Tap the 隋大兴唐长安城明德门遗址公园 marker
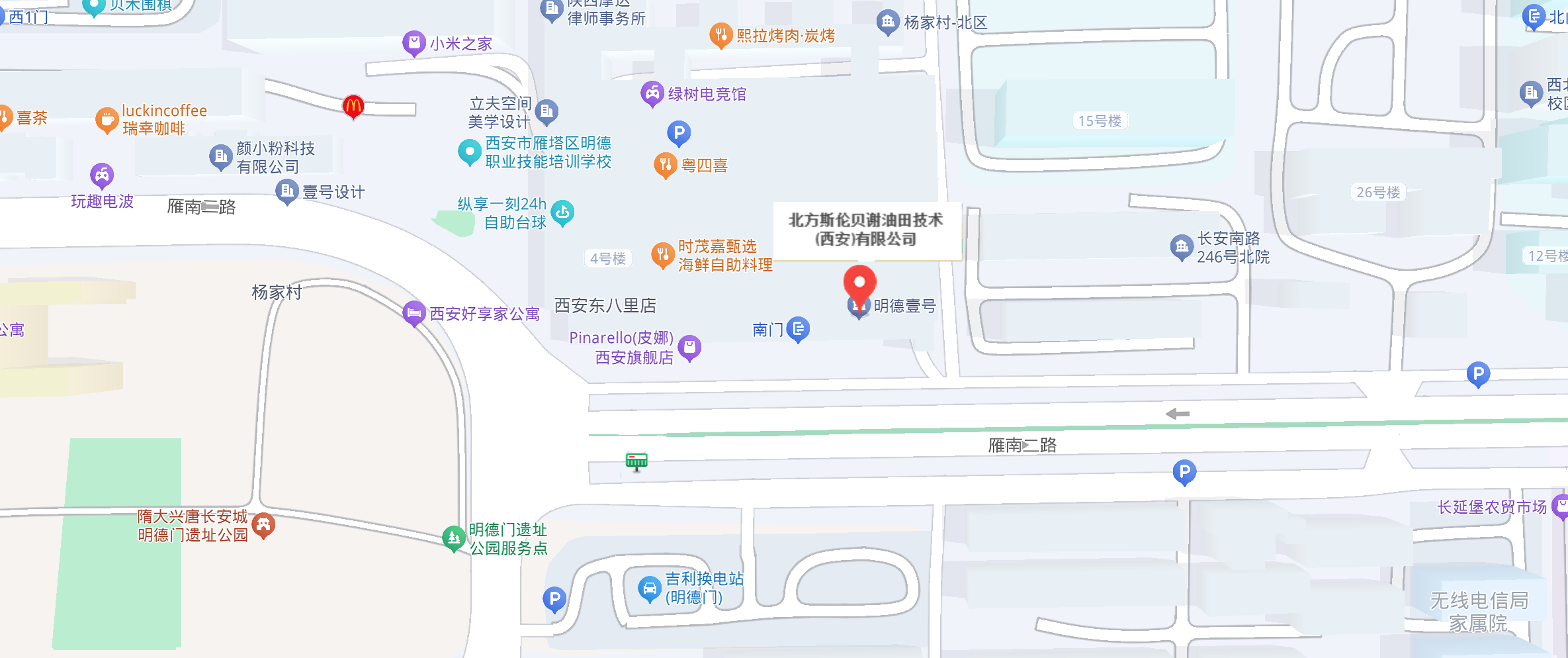The image size is (1568, 658). click(x=264, y=525)
